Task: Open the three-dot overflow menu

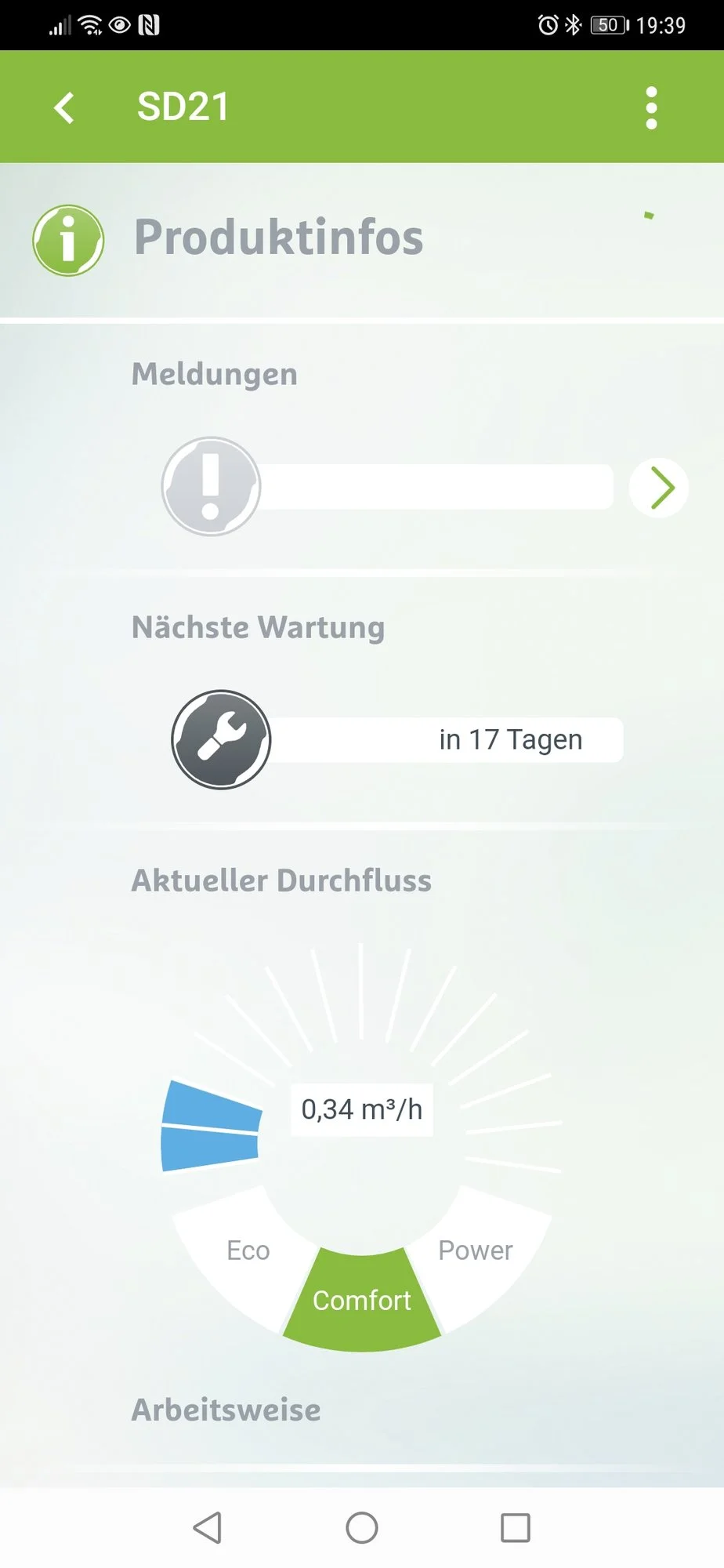Action: click(651, 107)
